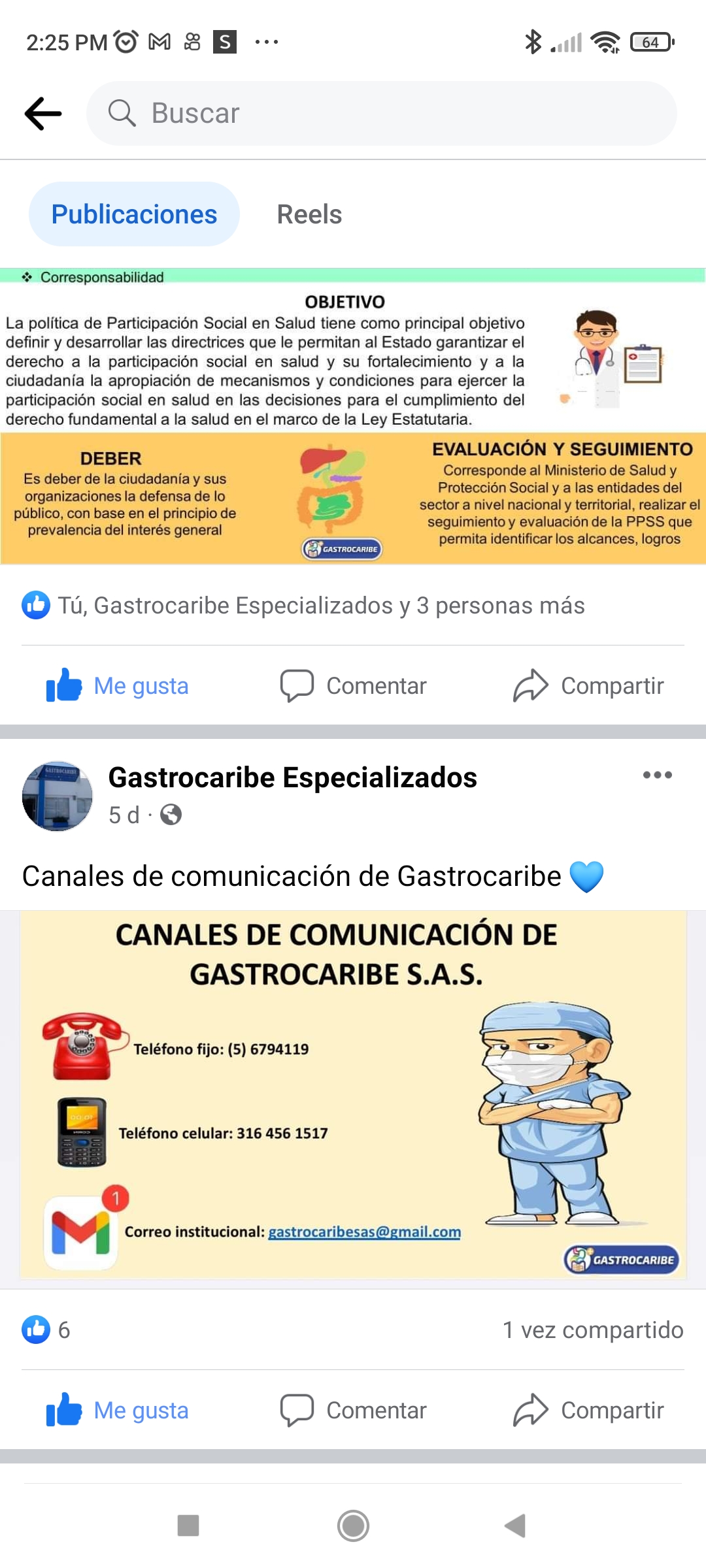Share the Canales de comunicación post

tap(588, 1411)
